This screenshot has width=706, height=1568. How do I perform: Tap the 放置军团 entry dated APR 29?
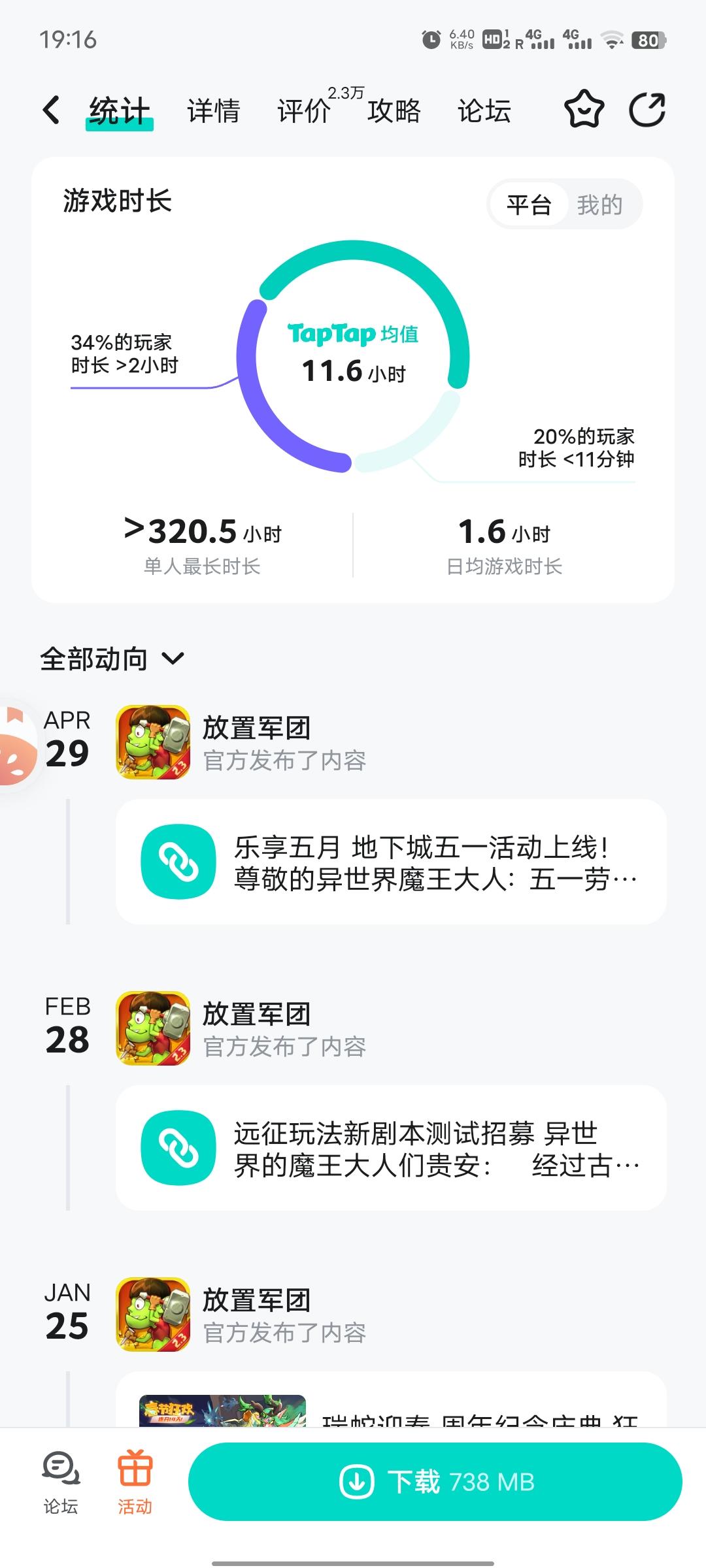tap(255, 743)
